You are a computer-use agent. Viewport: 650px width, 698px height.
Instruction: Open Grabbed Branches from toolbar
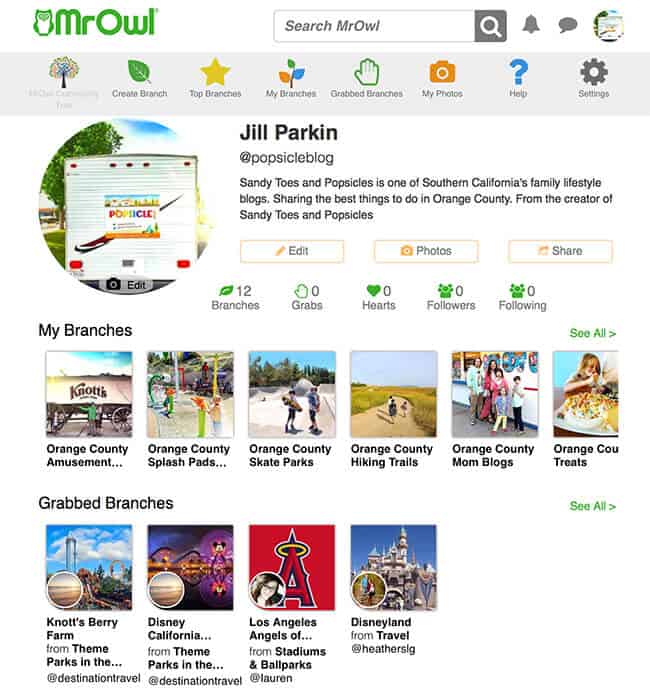coord(366,78)
